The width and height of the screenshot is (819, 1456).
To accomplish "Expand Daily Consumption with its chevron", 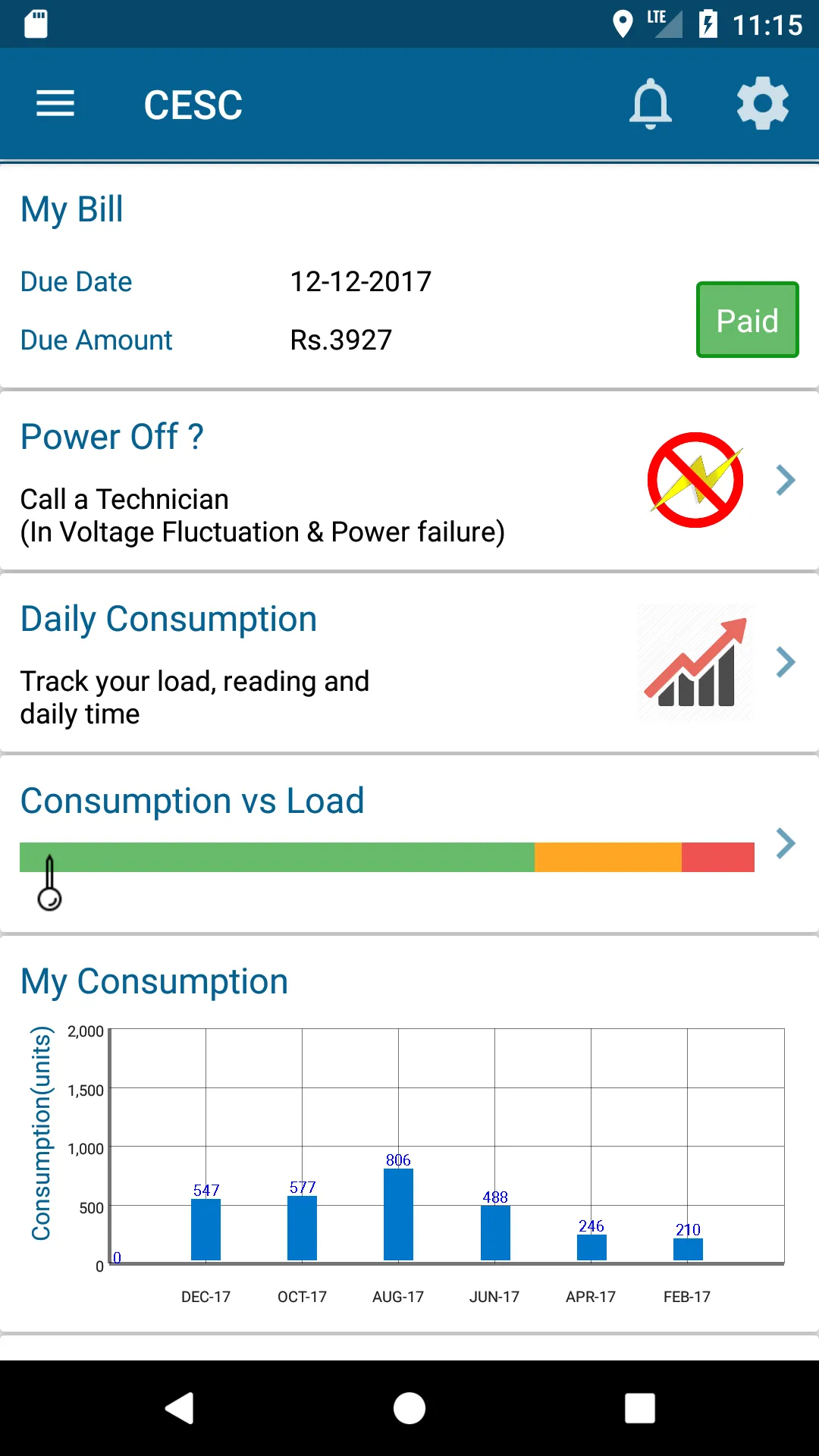I will click(785, 661).
